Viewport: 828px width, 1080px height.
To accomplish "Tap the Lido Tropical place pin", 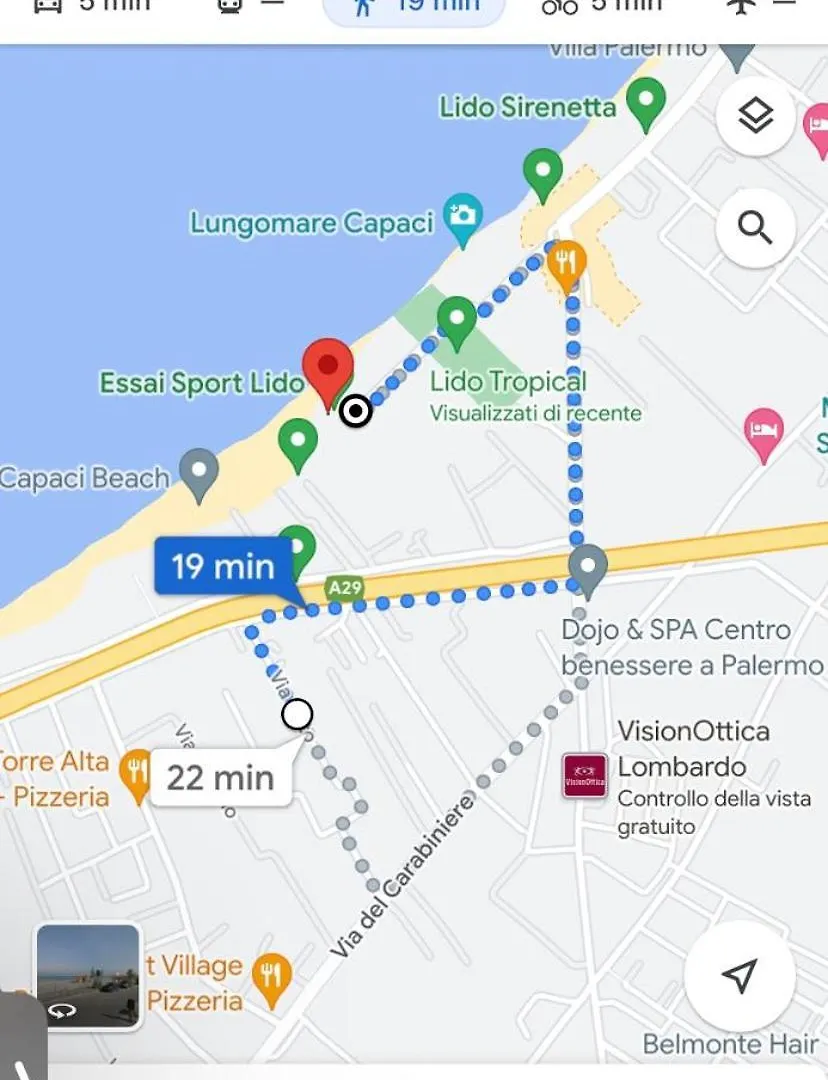I will tap(457, 321).
